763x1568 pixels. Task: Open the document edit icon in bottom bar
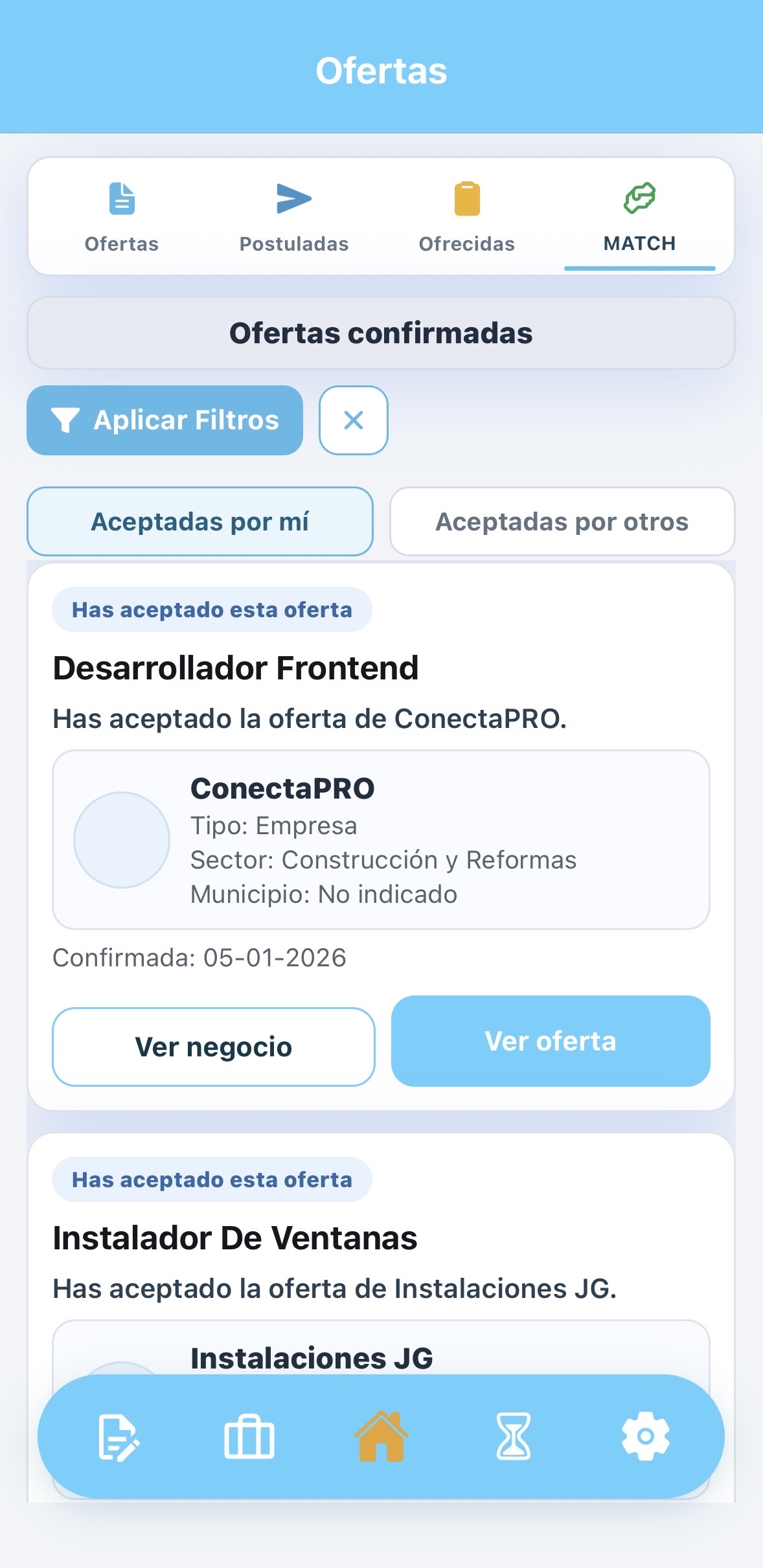119,1437
